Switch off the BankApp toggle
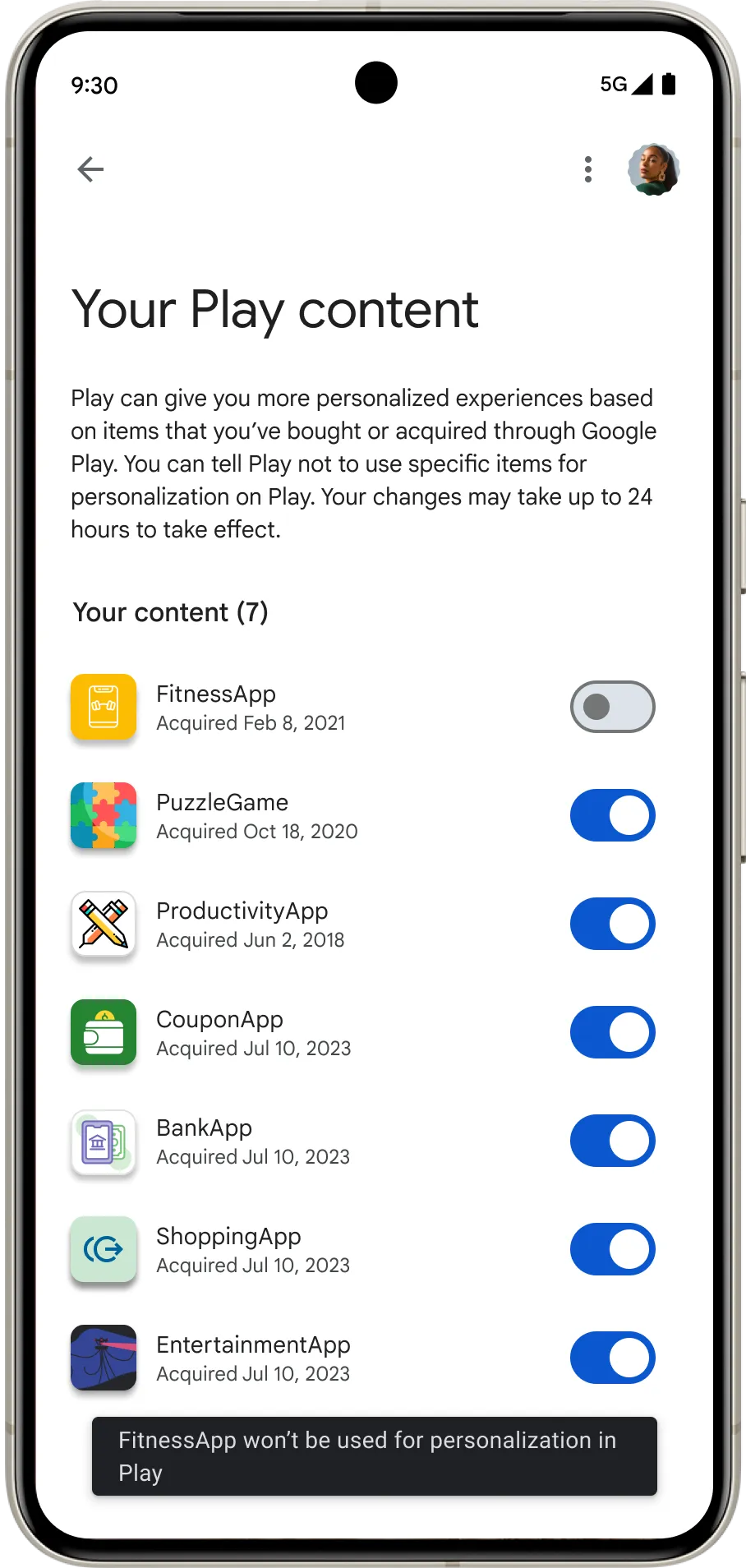 tap(612, 1141)
